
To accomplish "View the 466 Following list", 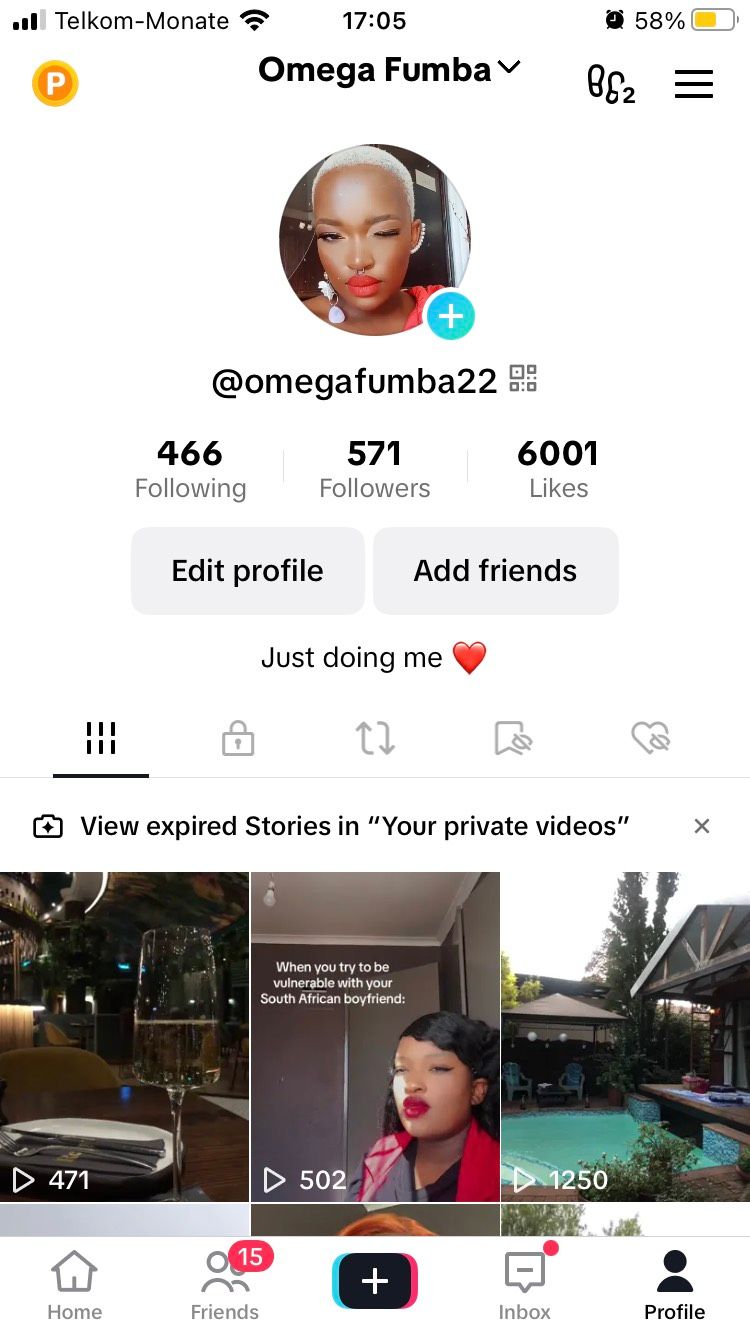I will tap(190, 468).
